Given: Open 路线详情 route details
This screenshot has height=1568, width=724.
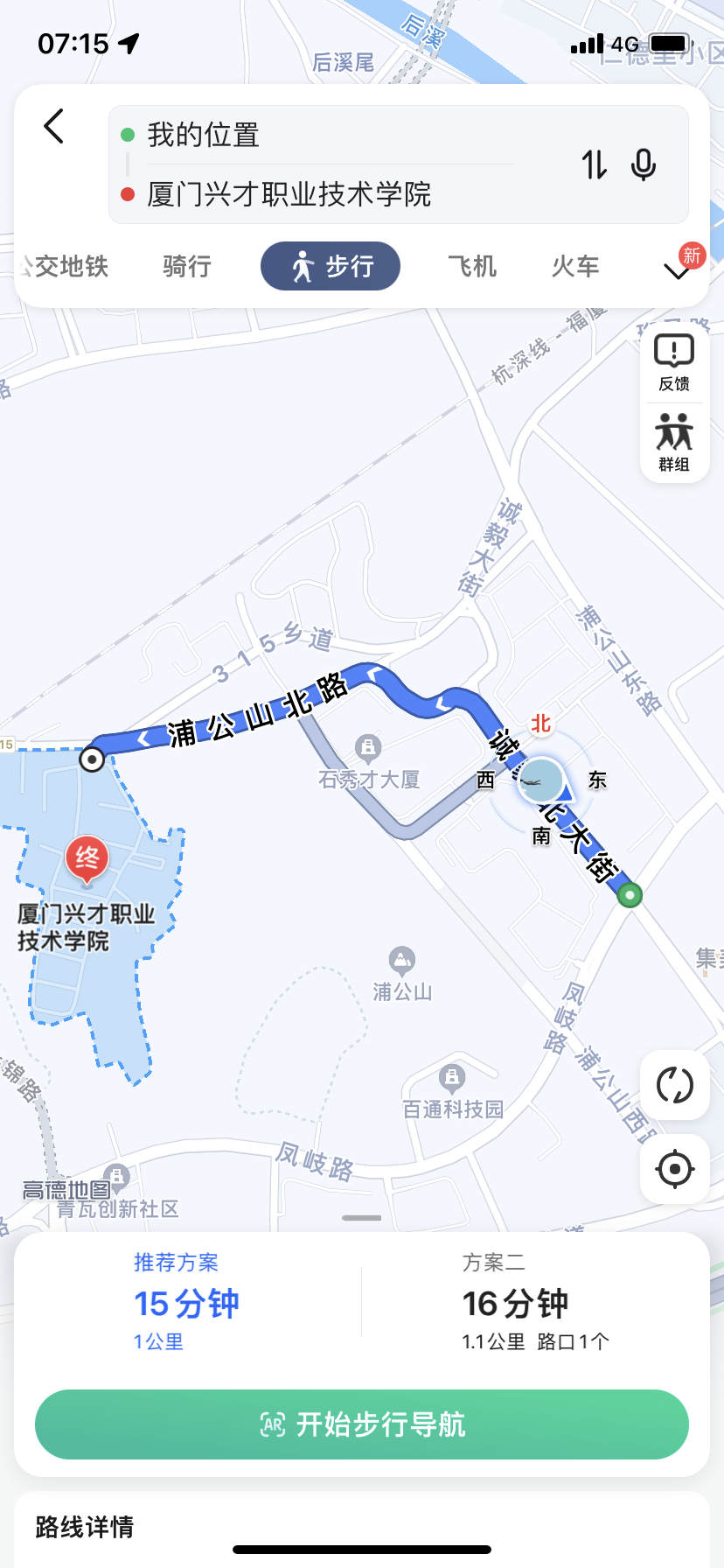Looking at the screenshot, I should [85, 1527].
